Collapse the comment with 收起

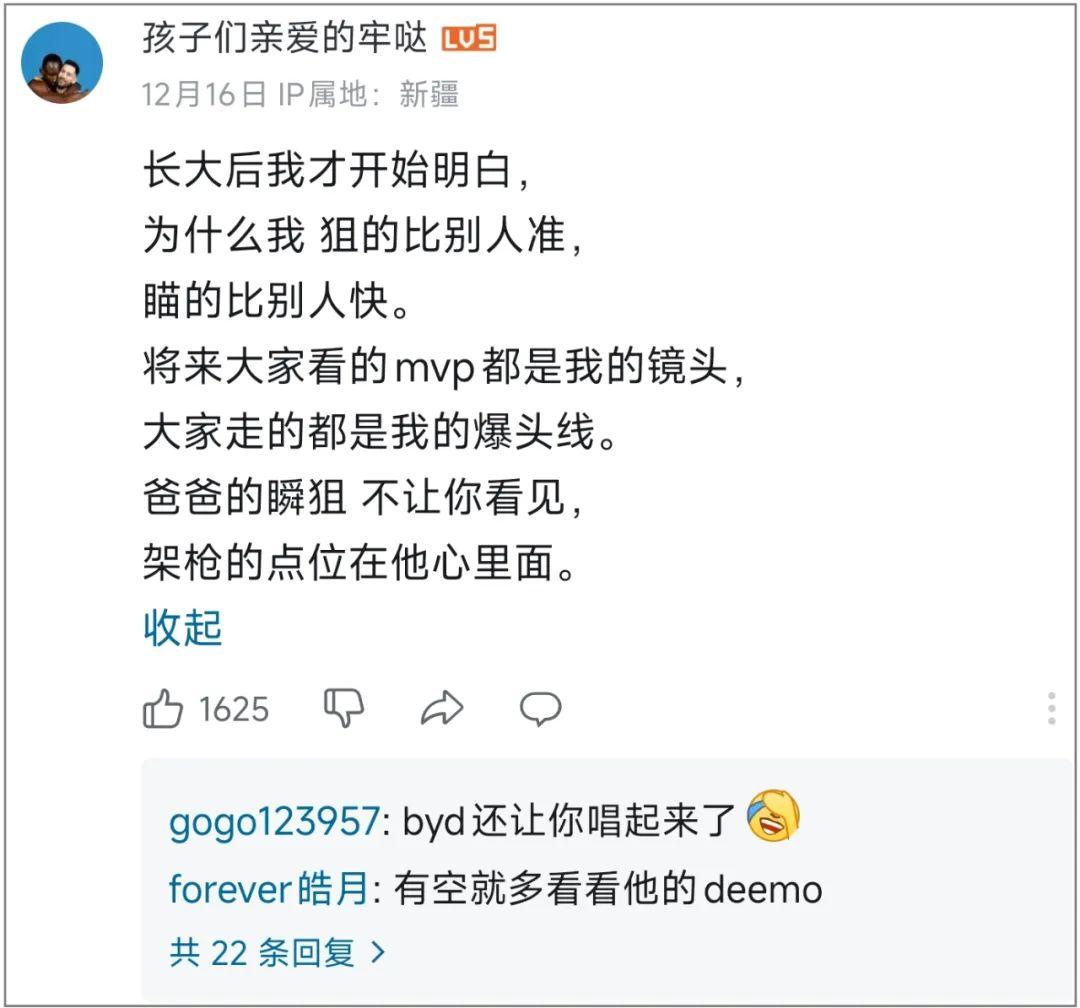(183, 628)
